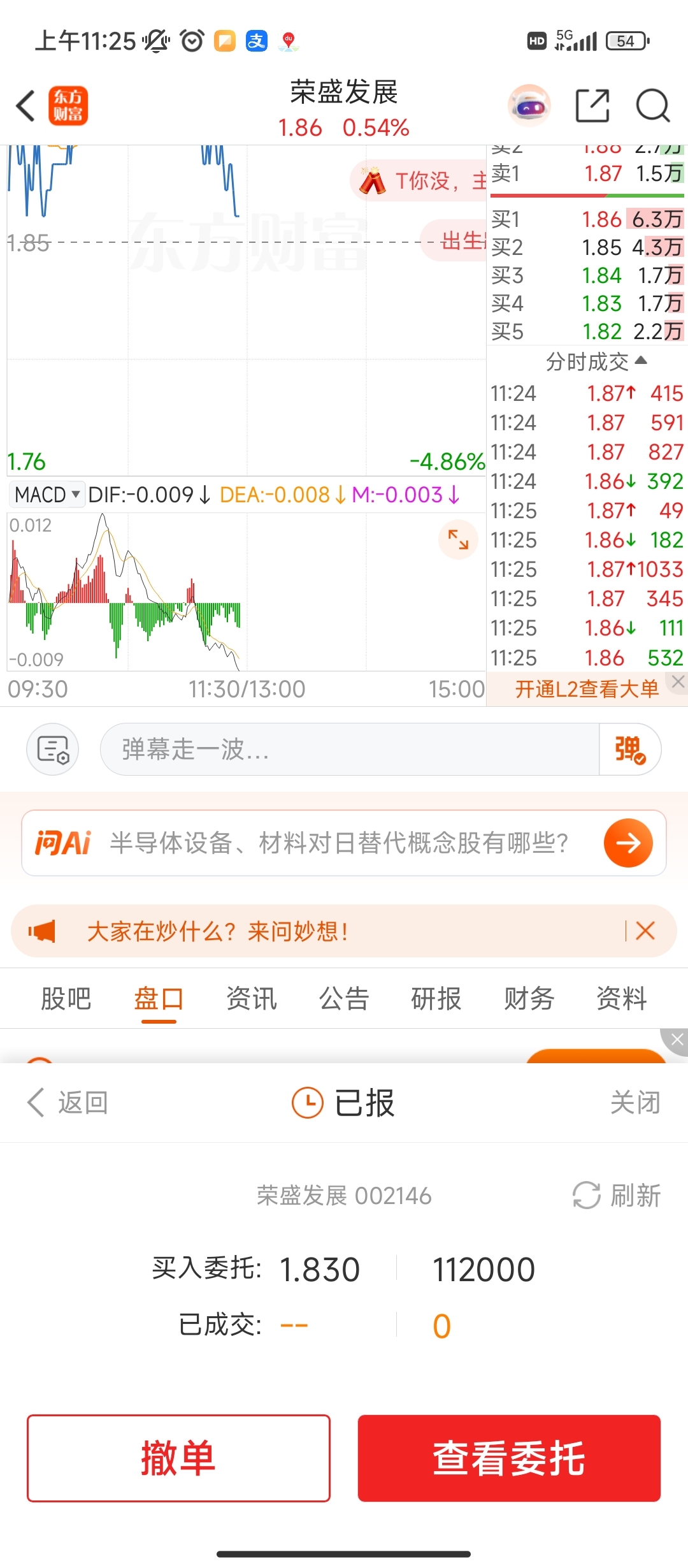Close the order panel with 关闭
688x1568 pixels.
pyautogui.click(x=634, y=1103)
